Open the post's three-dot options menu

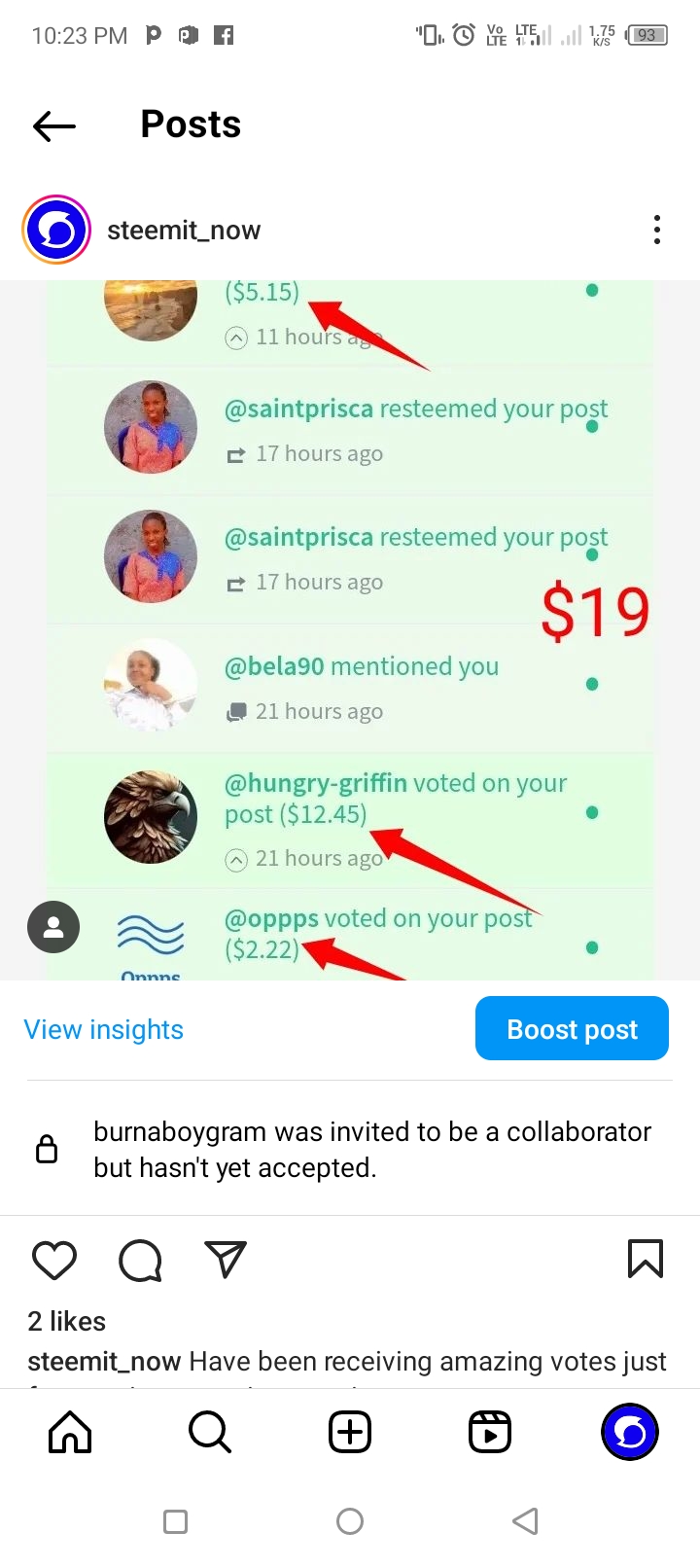click(x=657, y=230)
